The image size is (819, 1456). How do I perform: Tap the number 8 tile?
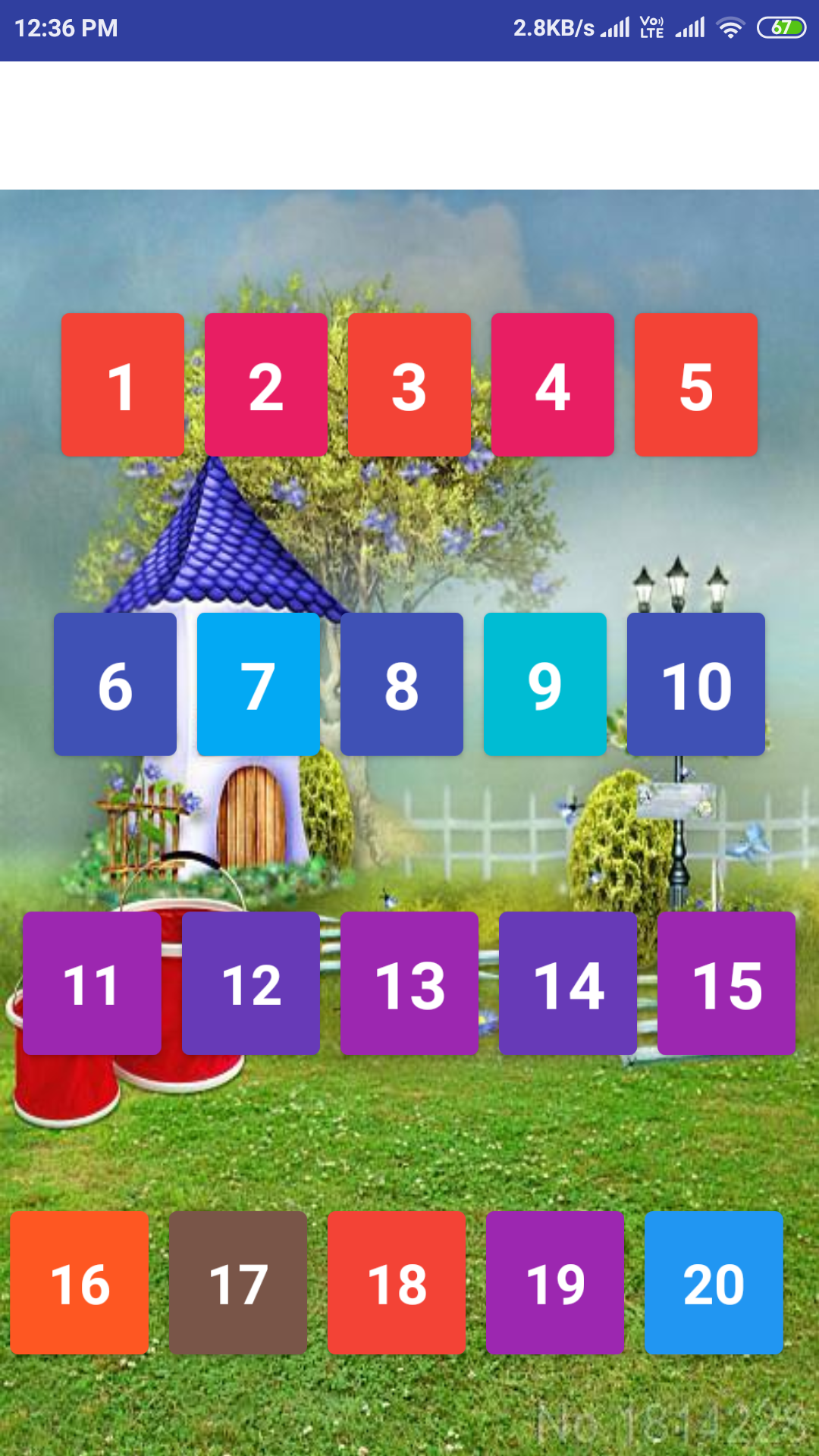coord(402,684)
